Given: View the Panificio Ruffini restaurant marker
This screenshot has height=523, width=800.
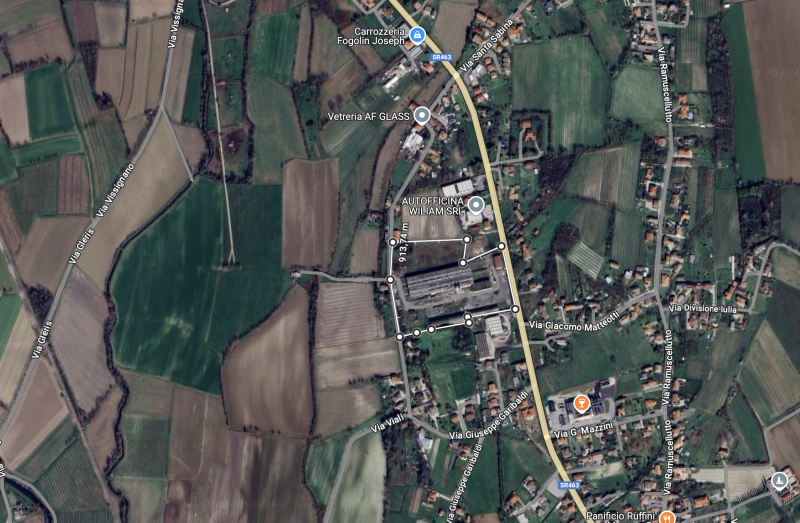Looking at the screenshot, I should pos(667,517).
